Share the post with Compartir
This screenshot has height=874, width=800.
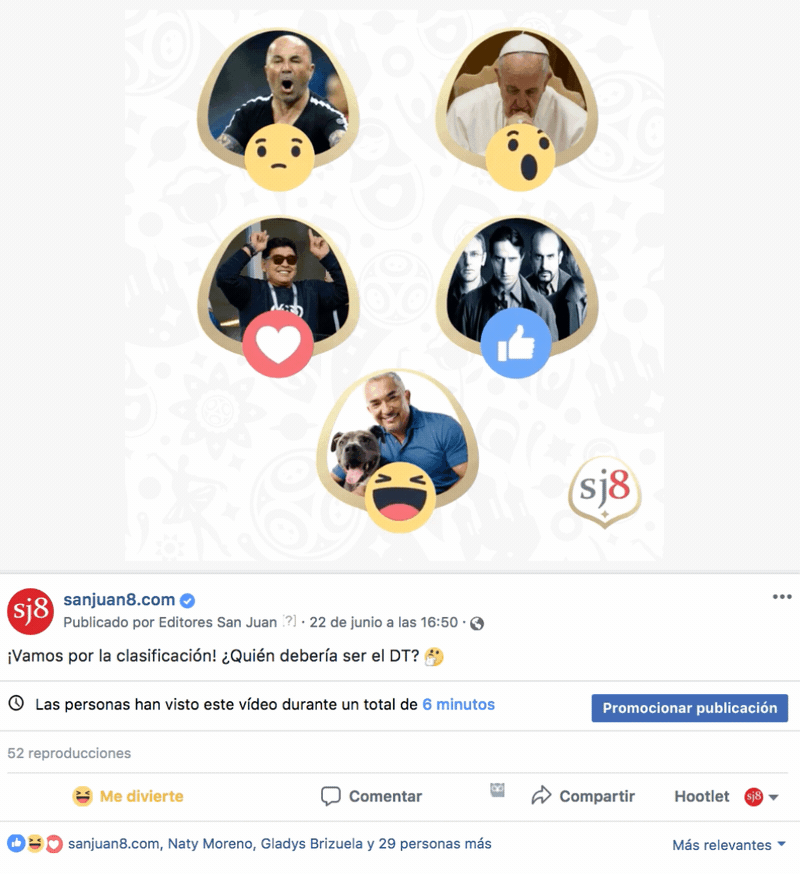click(583, 796)
